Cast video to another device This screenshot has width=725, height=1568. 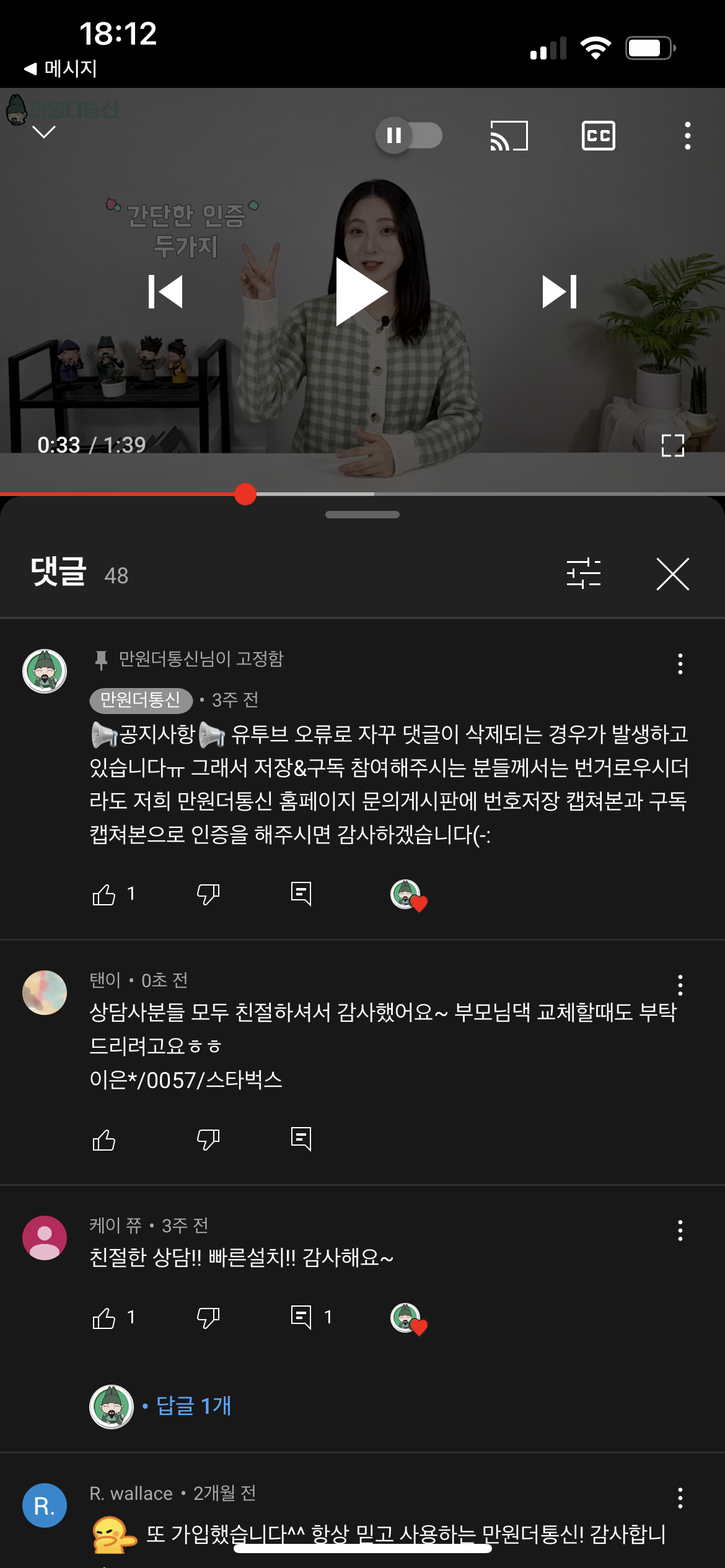pyautogui.click(x=509, y=136)
